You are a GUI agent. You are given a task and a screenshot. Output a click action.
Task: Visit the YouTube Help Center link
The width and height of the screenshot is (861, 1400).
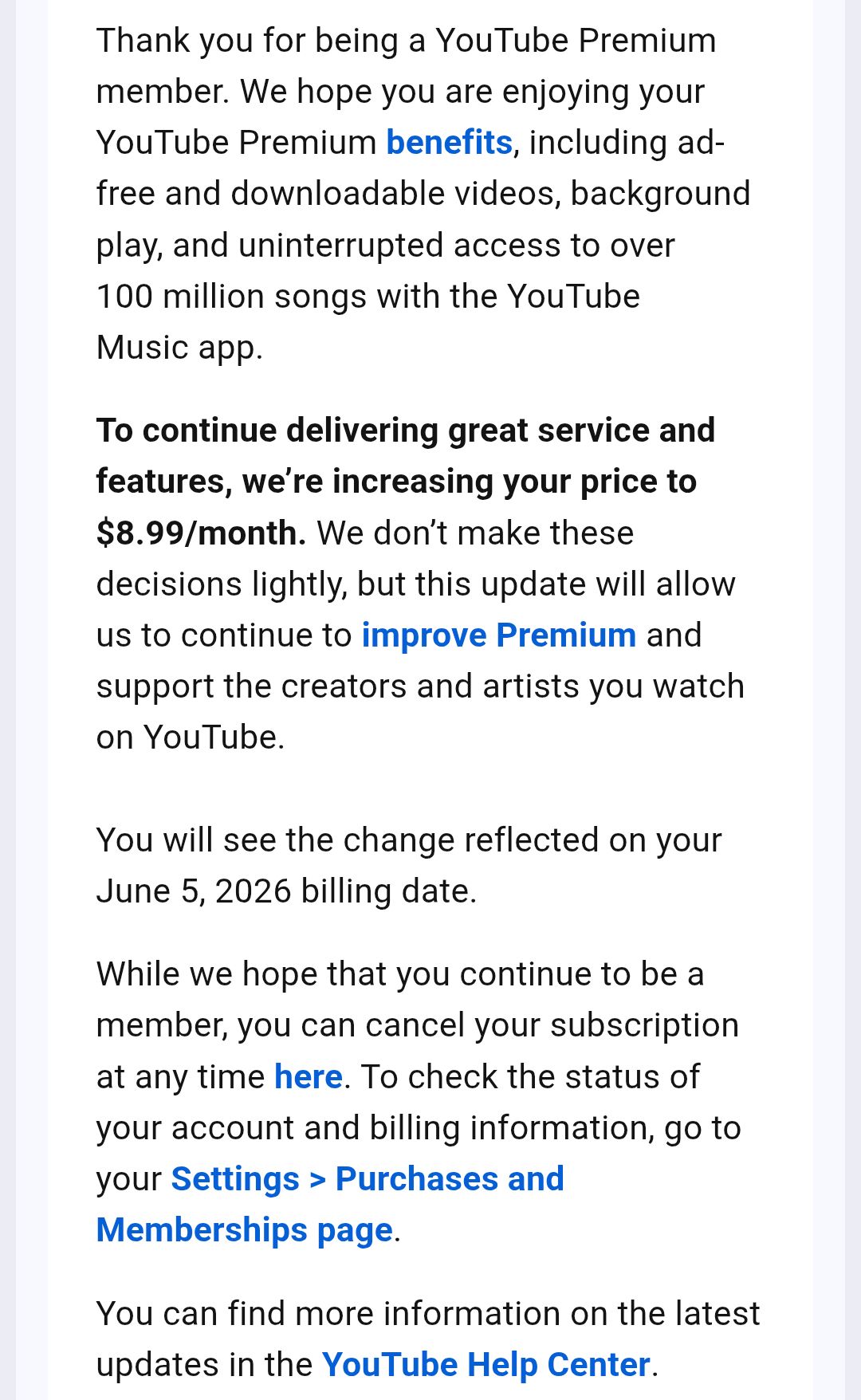coord(486,1365)
